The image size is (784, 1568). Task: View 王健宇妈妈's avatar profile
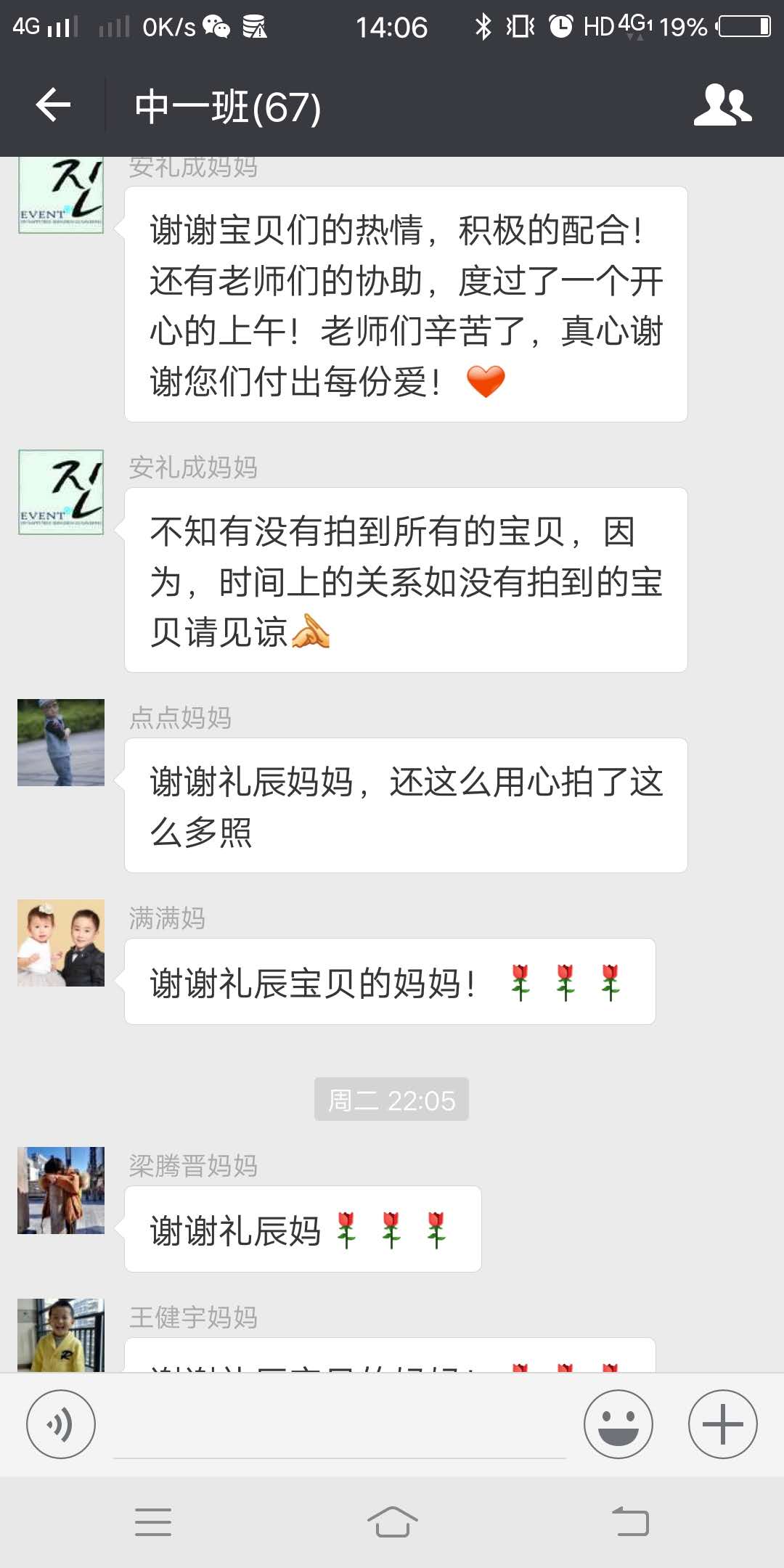pyautogui.click(x=61, y=1334)
